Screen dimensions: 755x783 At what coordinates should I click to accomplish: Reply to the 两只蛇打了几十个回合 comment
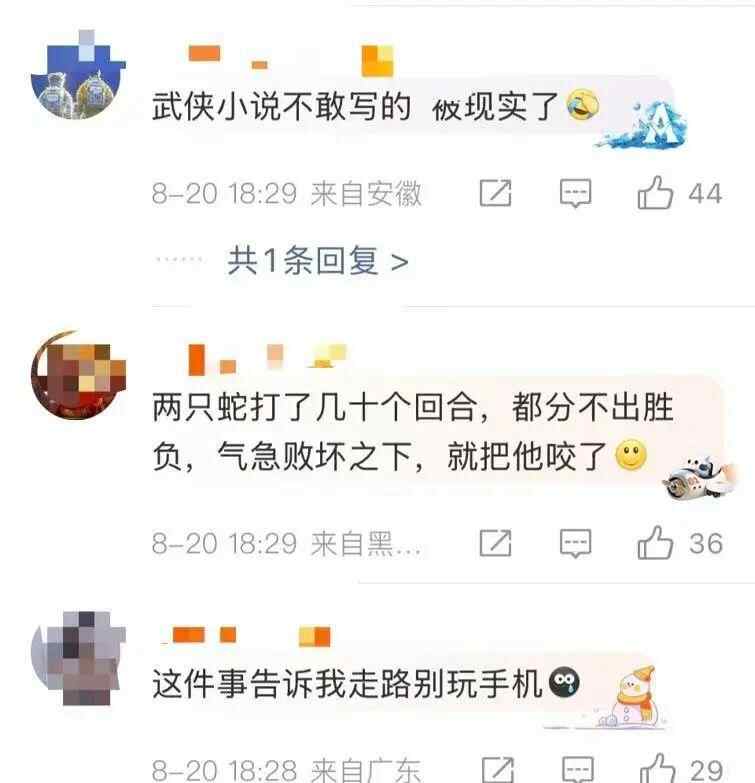pos(575,543)
